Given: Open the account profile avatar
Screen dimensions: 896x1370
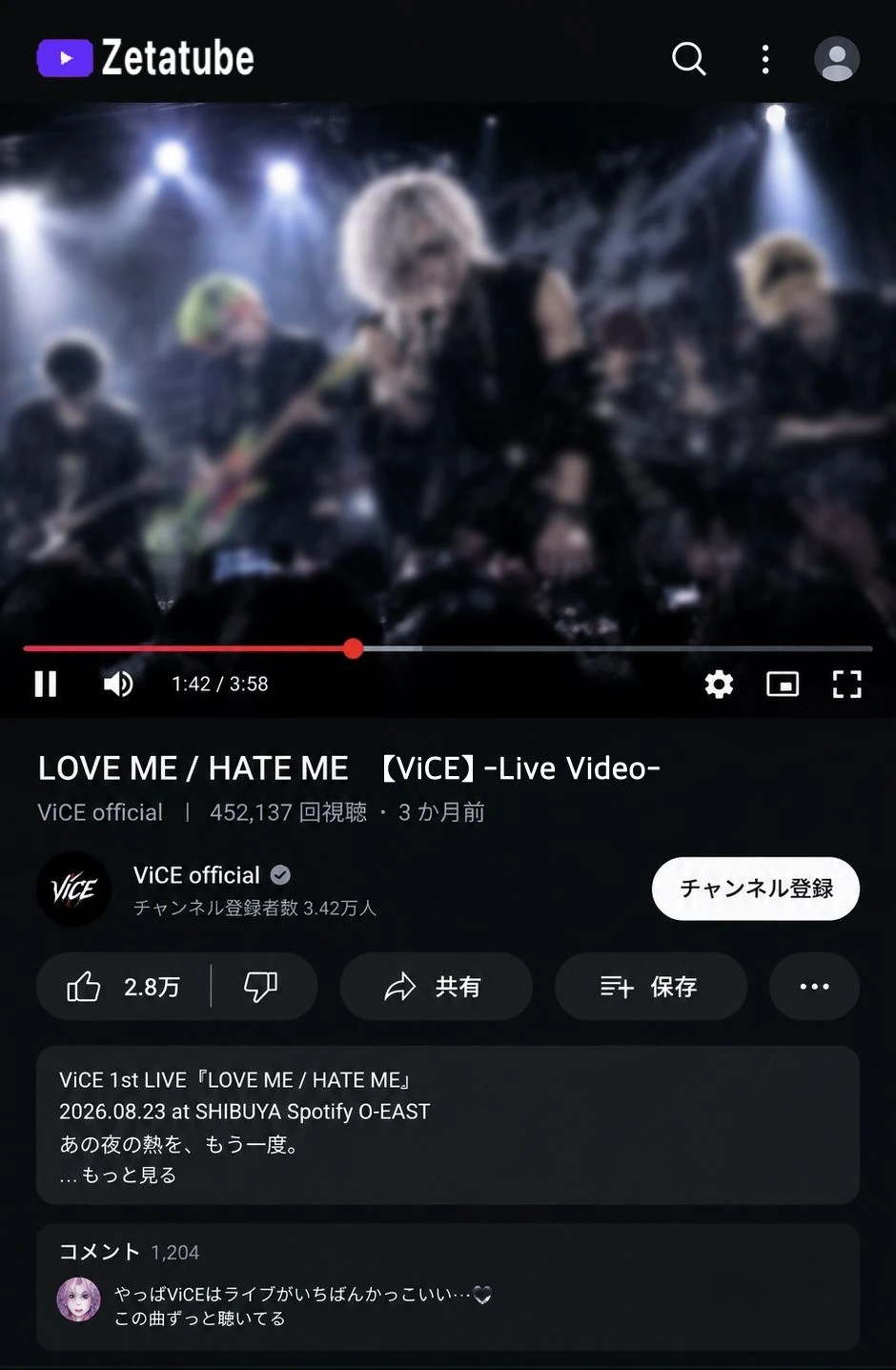Looking at the screenshot, I should [837, 59].
